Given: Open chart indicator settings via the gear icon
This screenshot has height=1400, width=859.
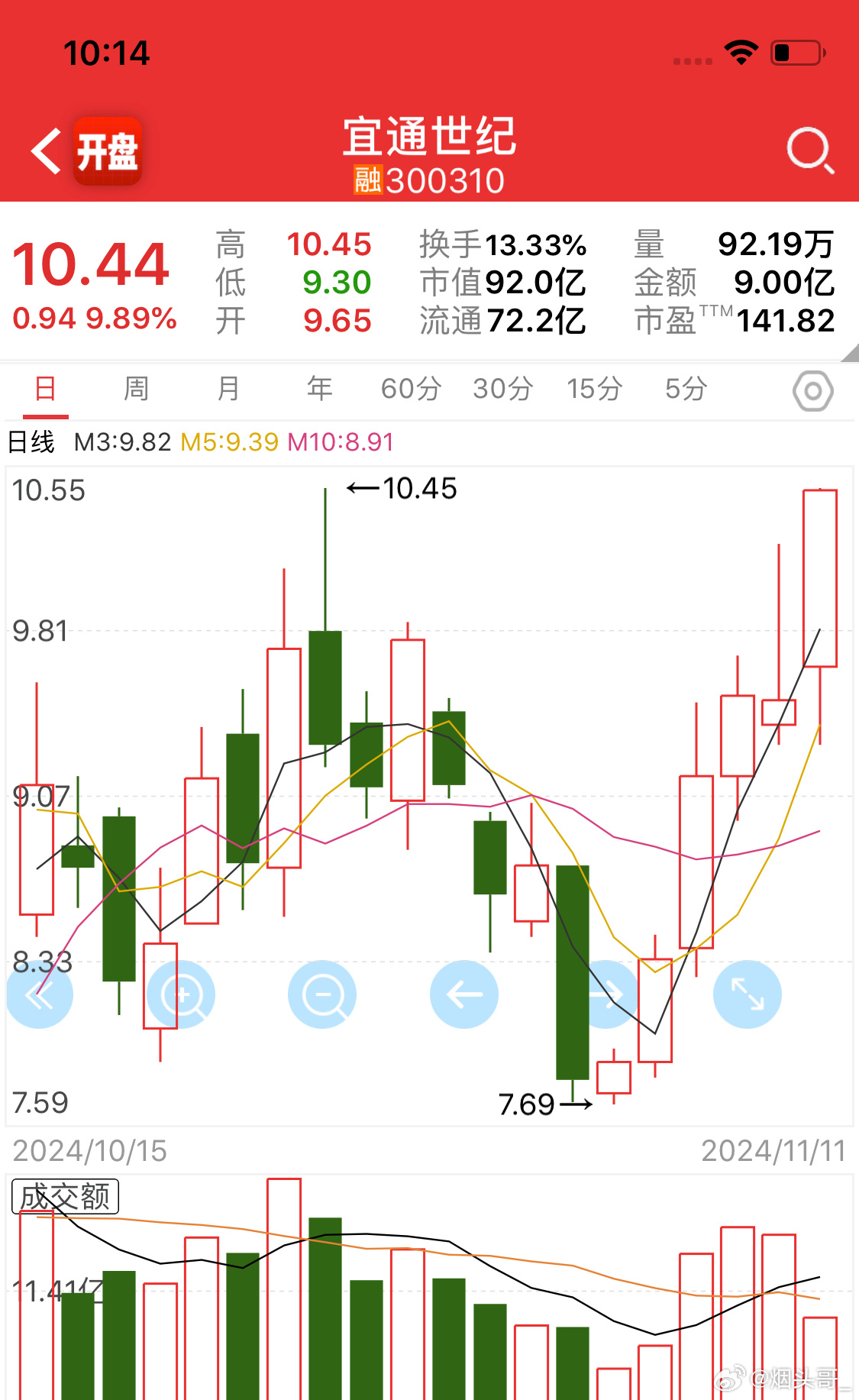Looking at the screenshot, I should [812, 390].
